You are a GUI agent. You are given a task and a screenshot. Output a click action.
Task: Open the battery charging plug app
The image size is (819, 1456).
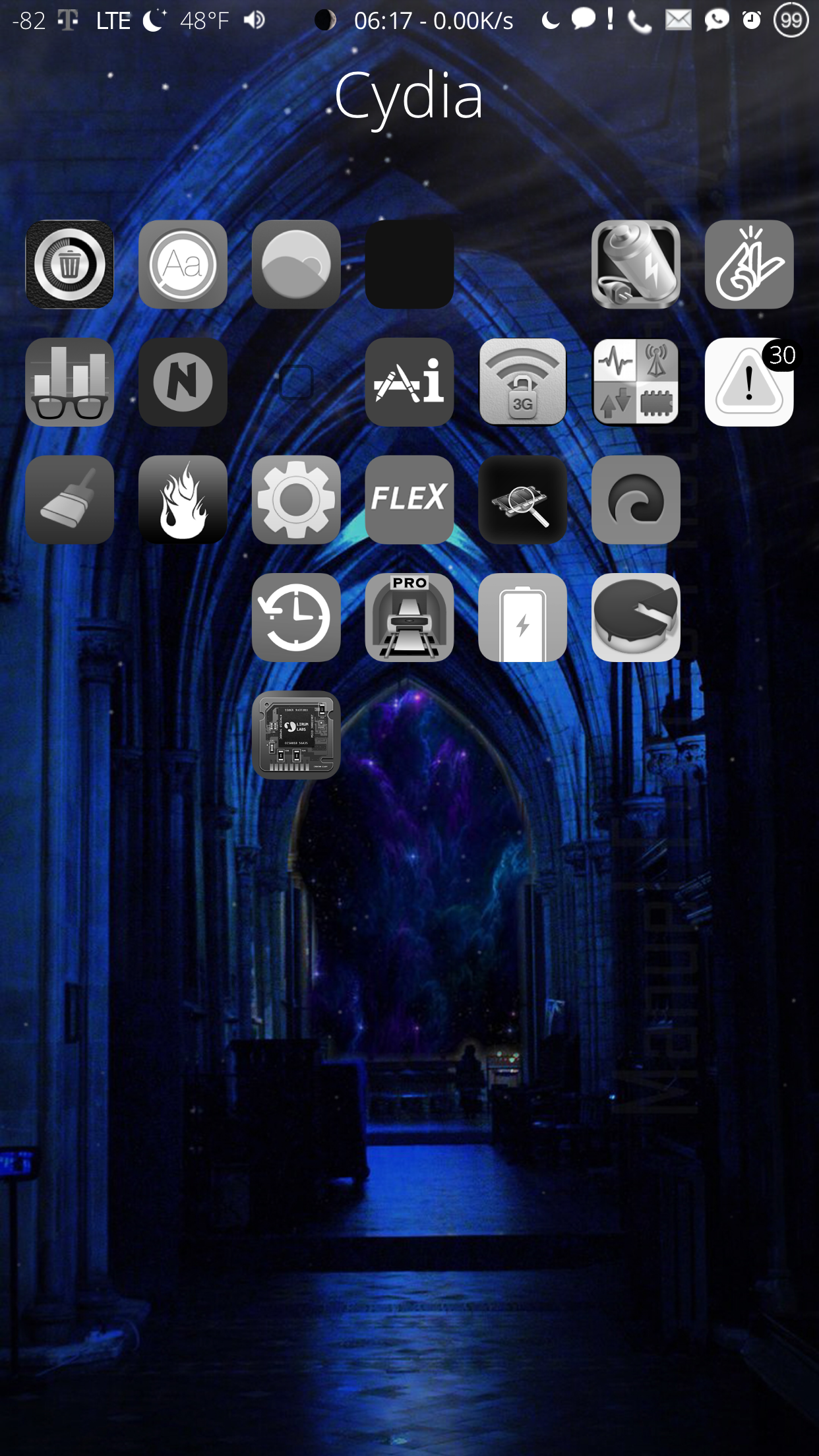pos(636,264)
